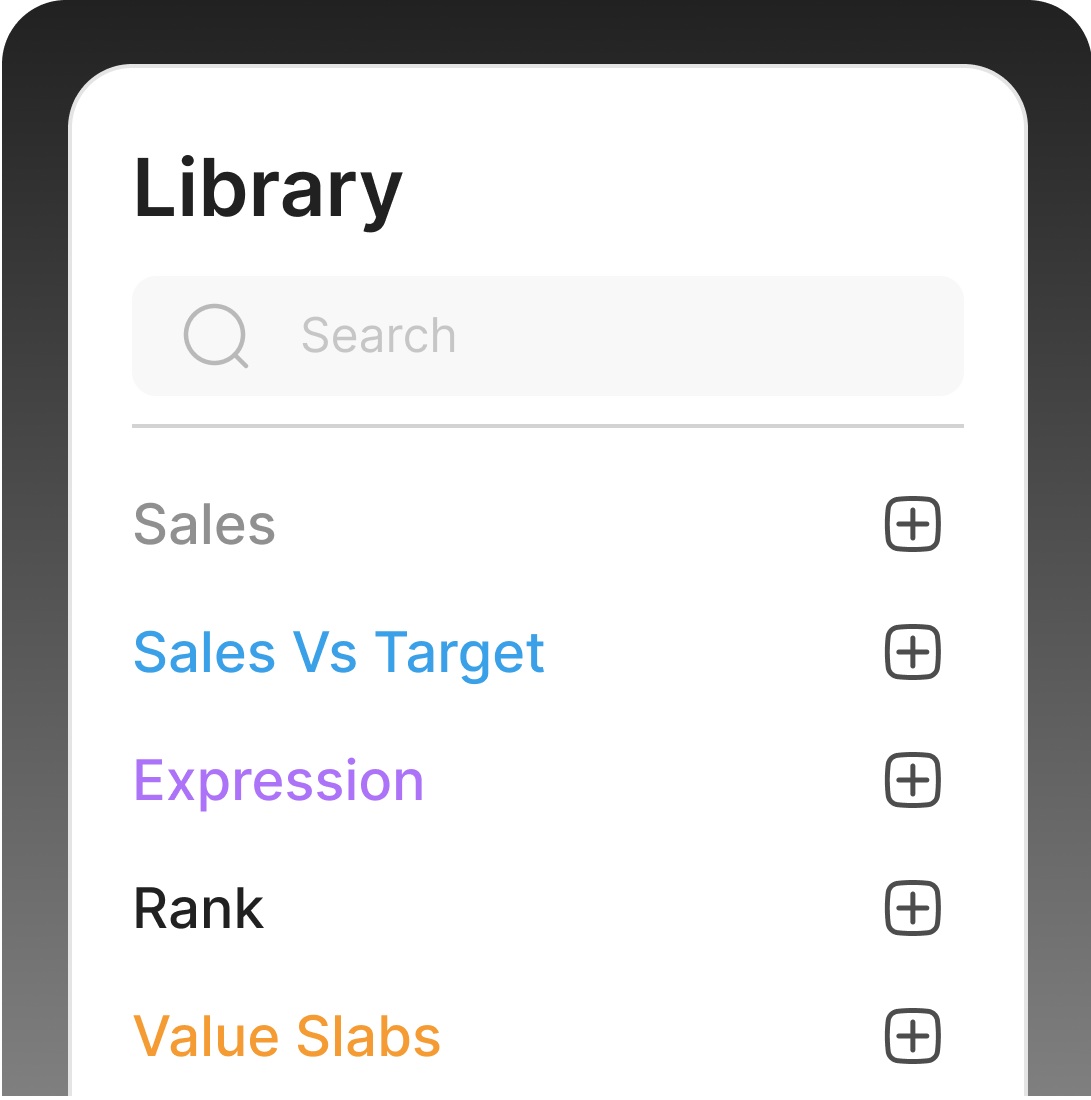Viewport: 1091px width, 1100px height.
Task: Insert the Sales metric with the add icon
Action: tap(911, 525)
